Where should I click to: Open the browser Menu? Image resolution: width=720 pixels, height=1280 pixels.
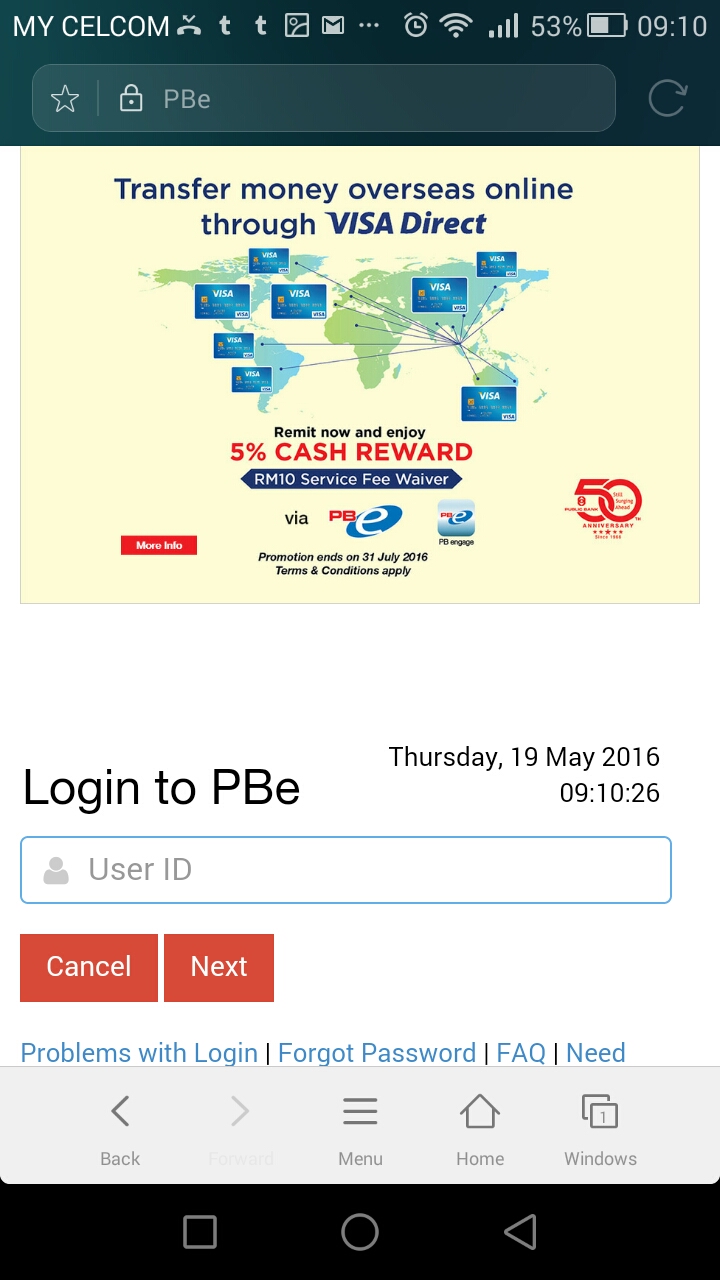[360, 1128]
